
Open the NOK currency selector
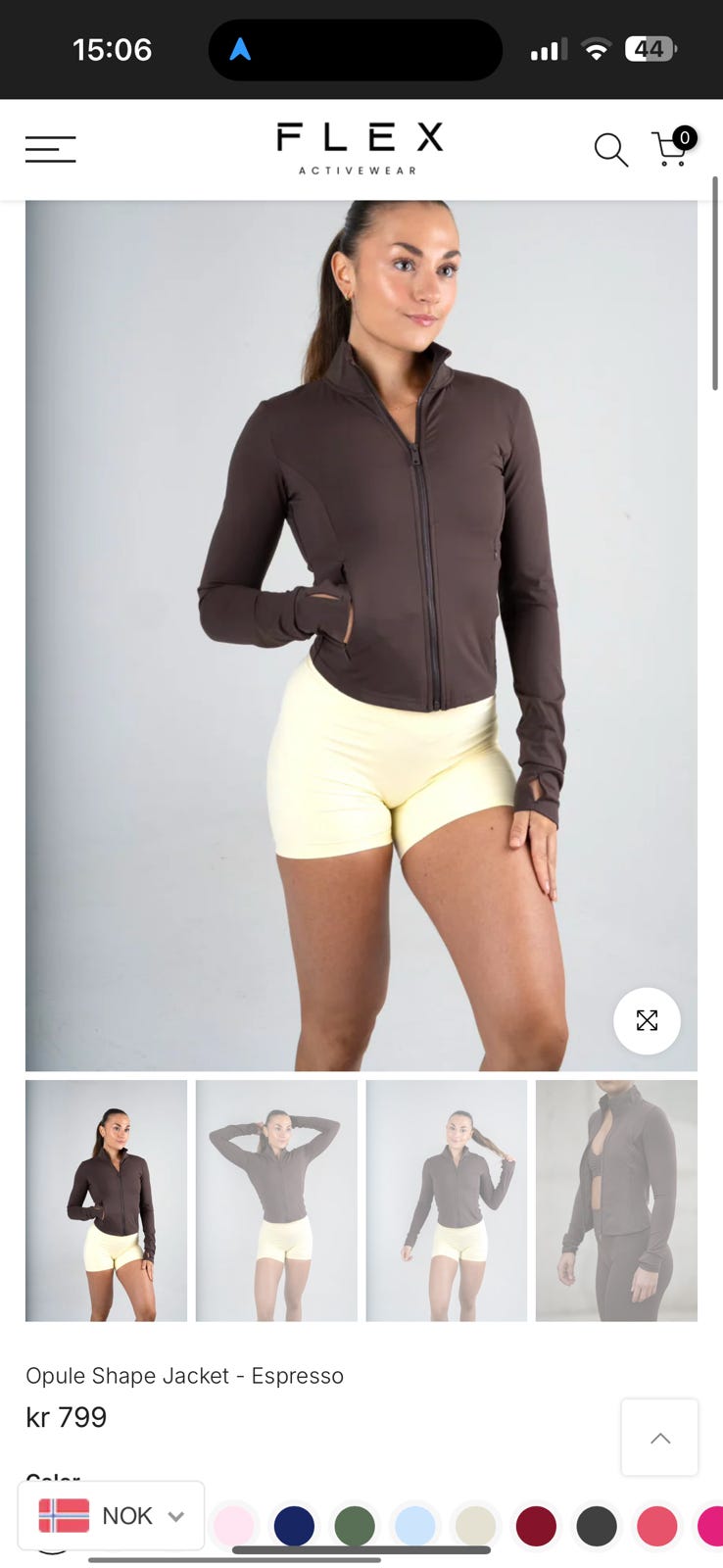coord(111,1515)
